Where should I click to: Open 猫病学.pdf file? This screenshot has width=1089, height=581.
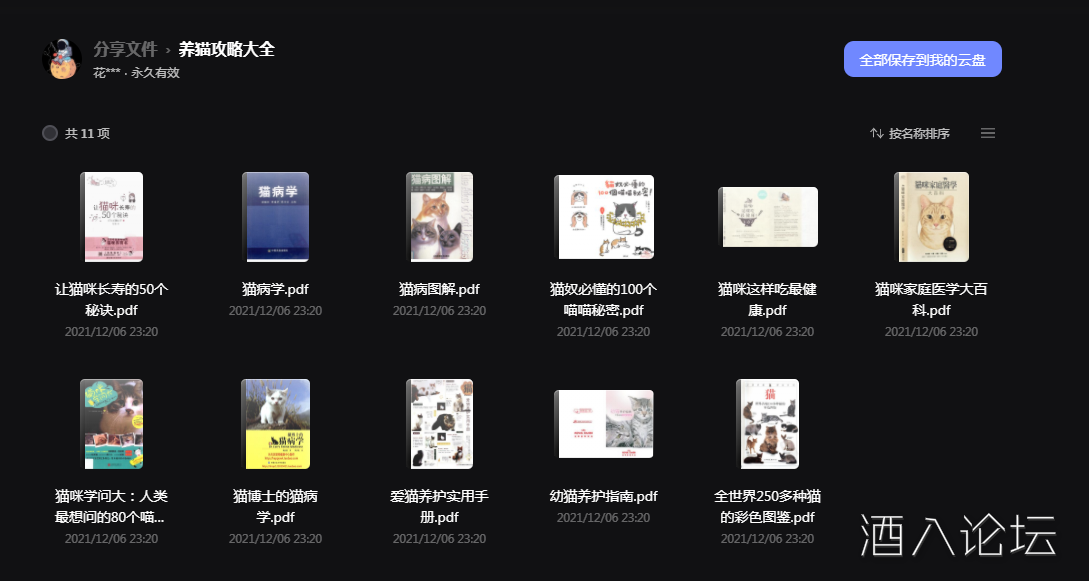click(275, 217)
